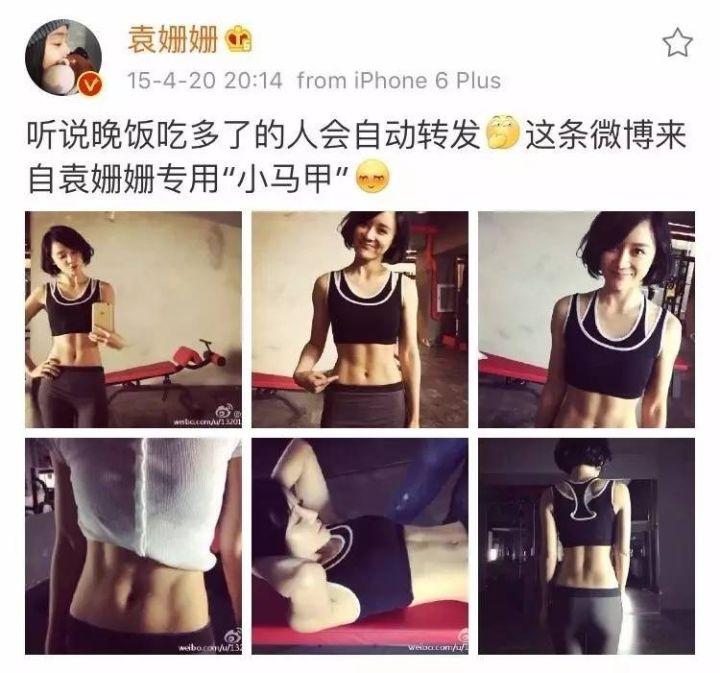Open the close-up smiling gym photo
The image size is (720, 673).
[586, 320]
